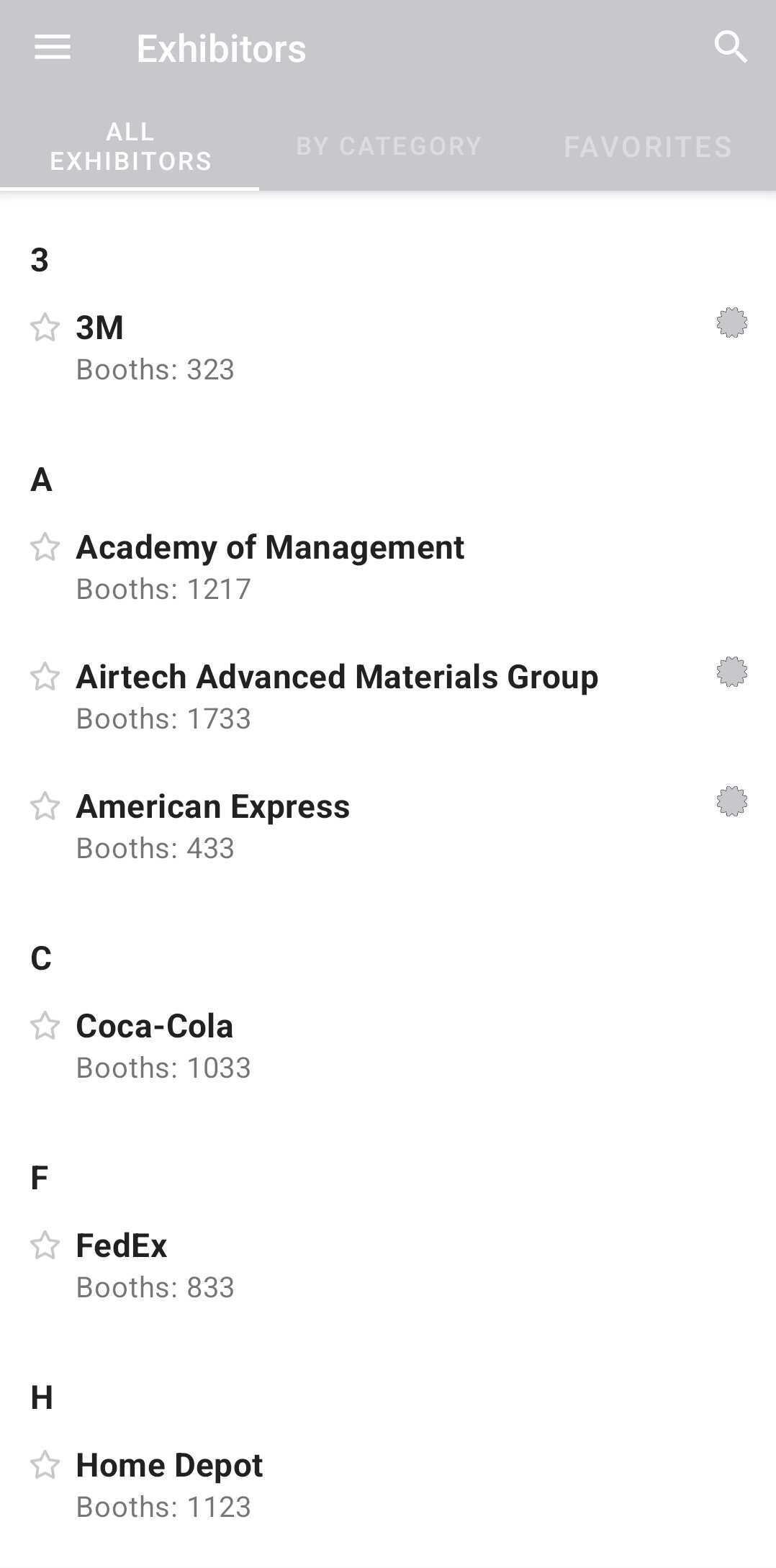
Task: Open the hamburger navigation menu
Action: 53,48
